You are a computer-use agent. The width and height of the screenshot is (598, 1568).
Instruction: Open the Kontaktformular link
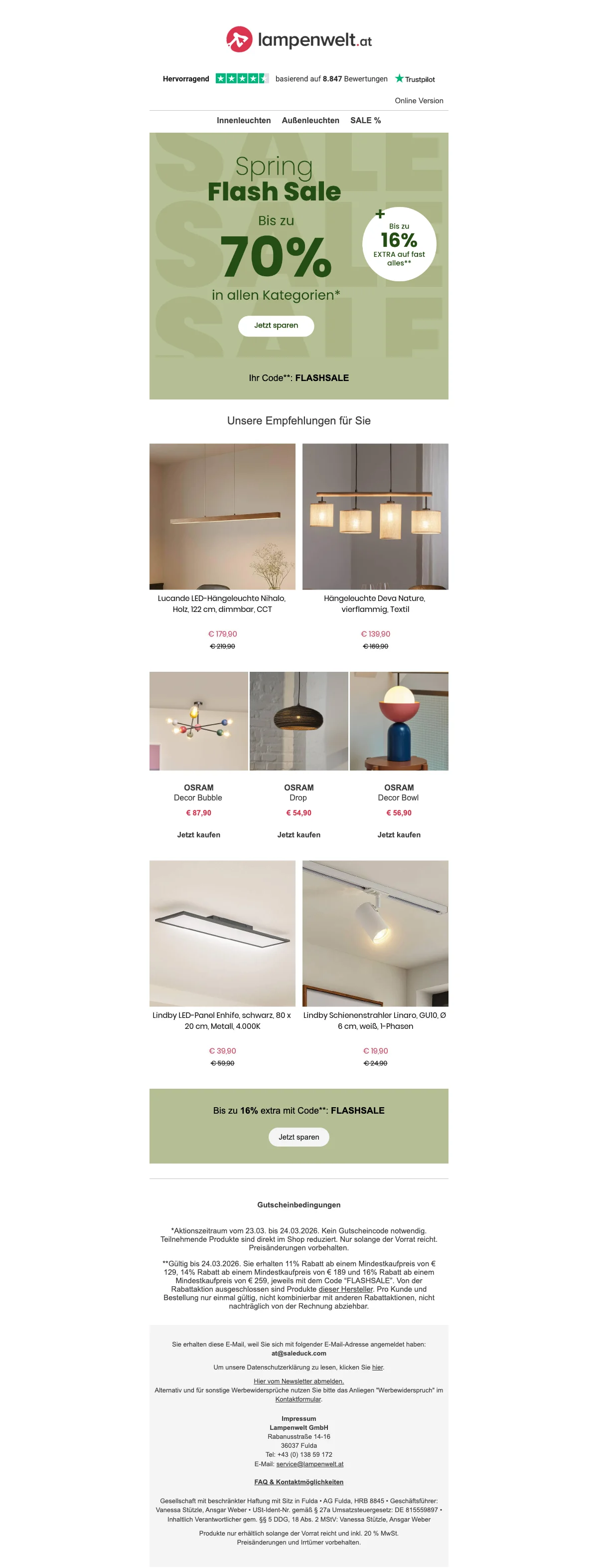[x=298, y=1399]
